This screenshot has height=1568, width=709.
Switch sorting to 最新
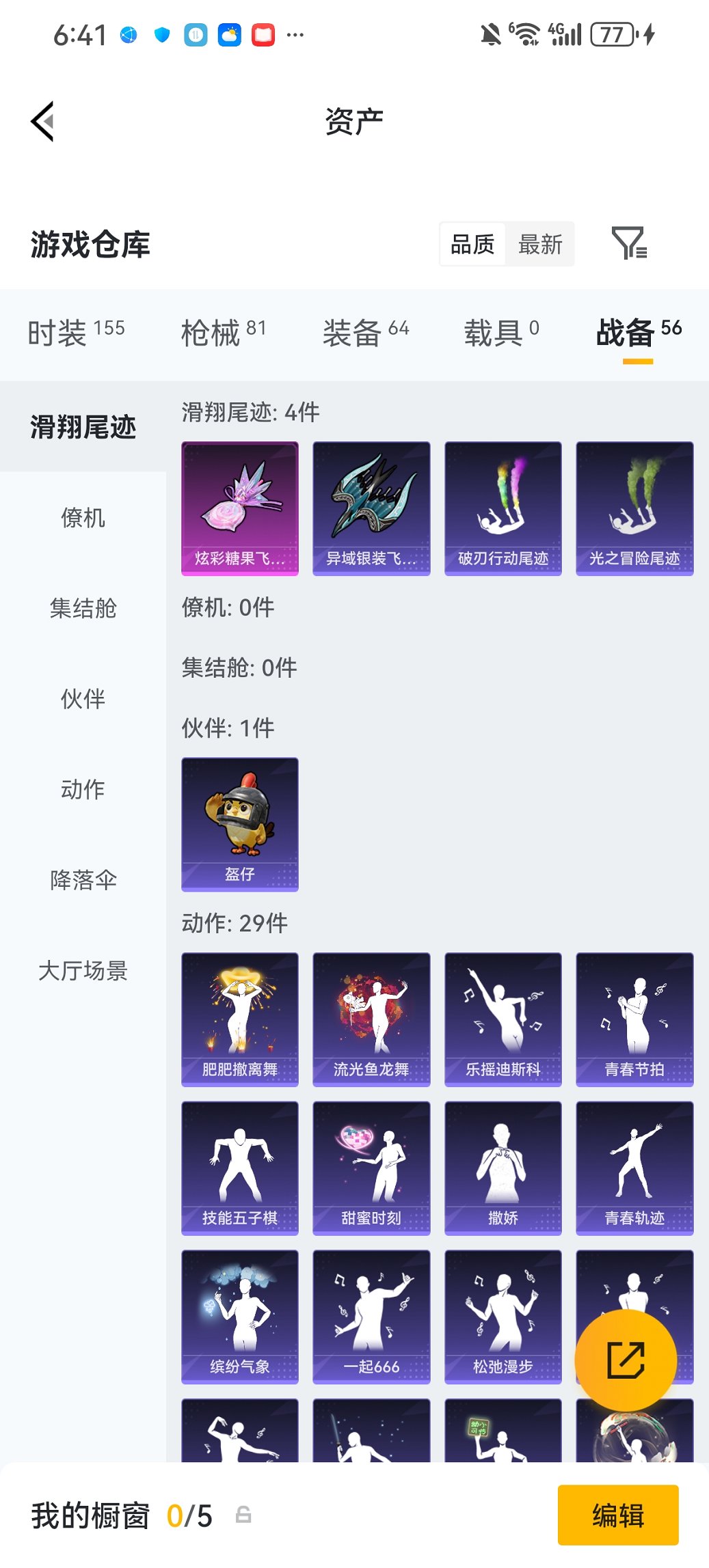tap(540, 244)
